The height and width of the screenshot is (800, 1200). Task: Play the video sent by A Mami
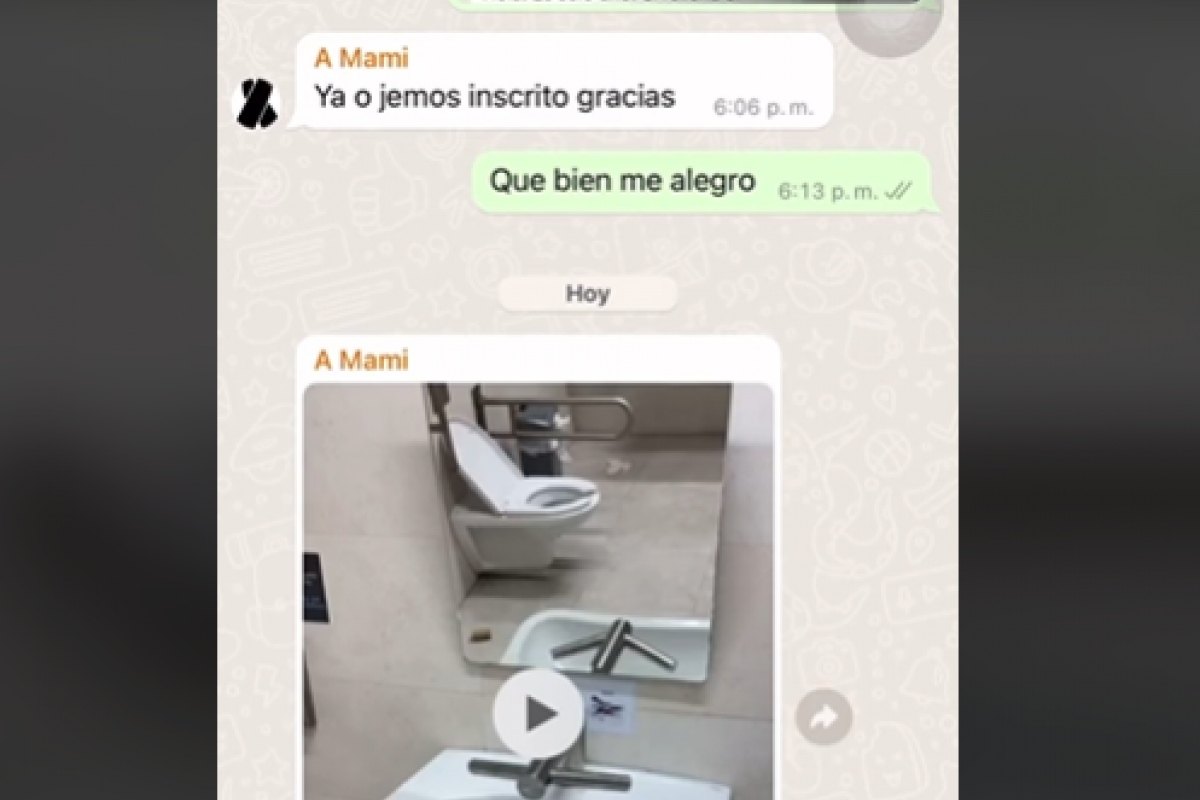(539, 714)
